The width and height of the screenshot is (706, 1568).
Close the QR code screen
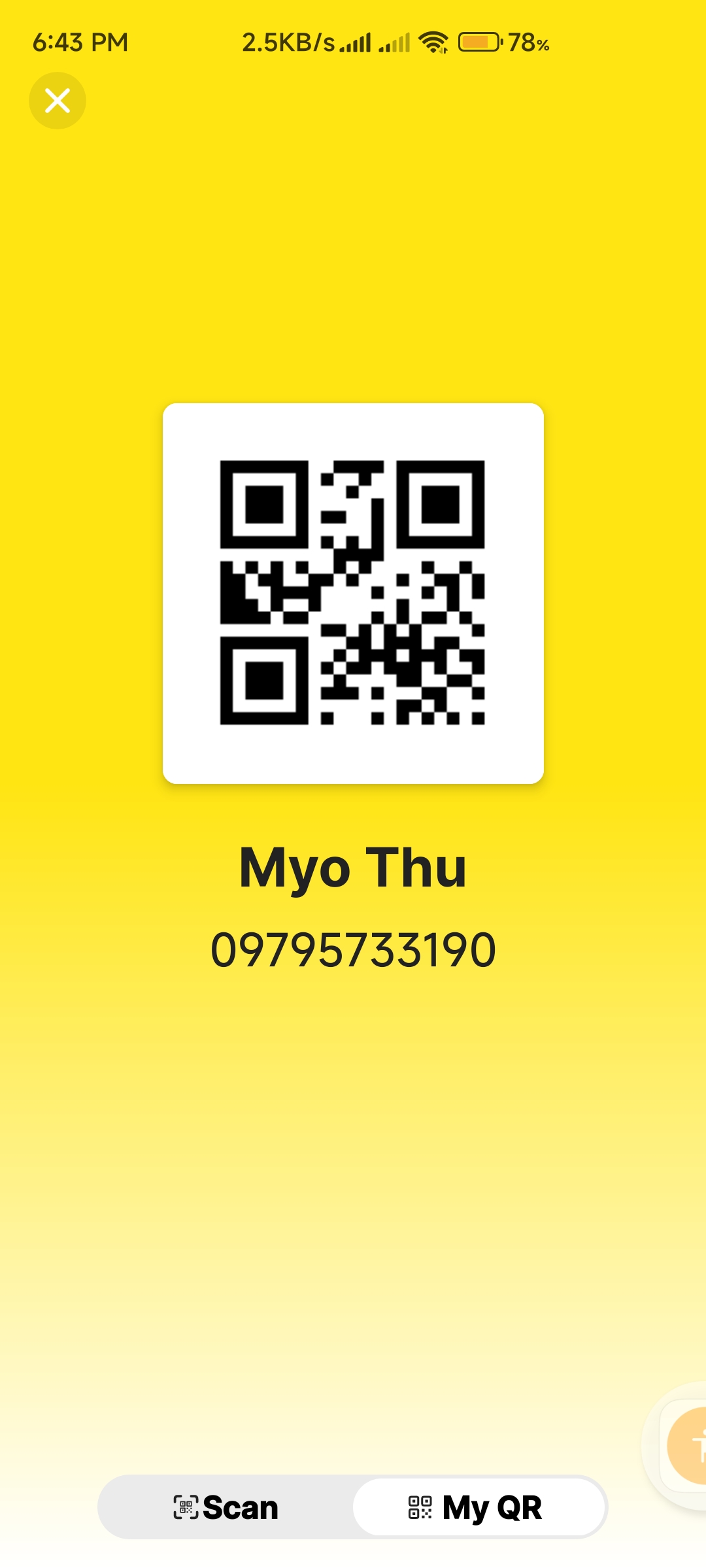(x=58, y=101)
